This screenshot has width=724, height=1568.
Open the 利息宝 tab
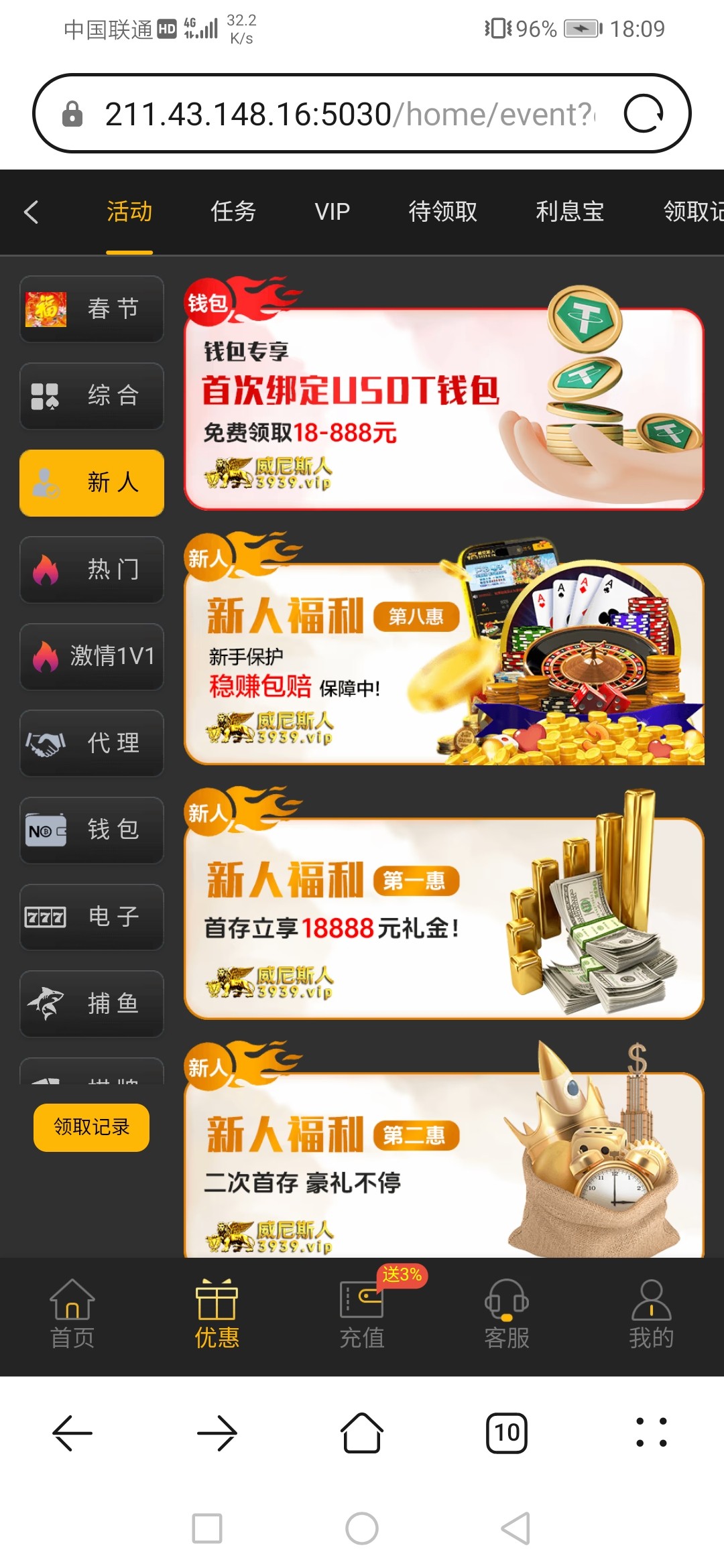[569, 212]
